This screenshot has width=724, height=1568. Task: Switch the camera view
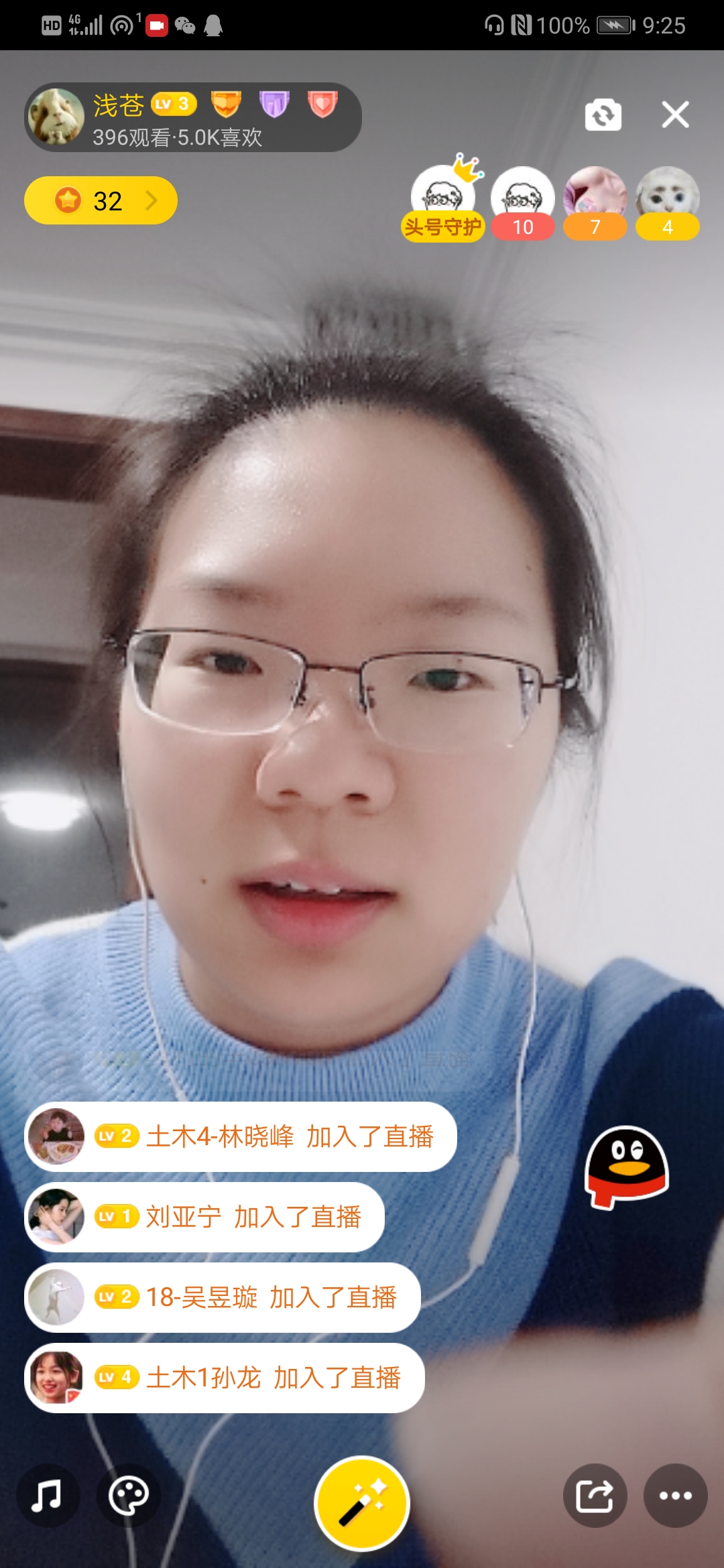603,115
